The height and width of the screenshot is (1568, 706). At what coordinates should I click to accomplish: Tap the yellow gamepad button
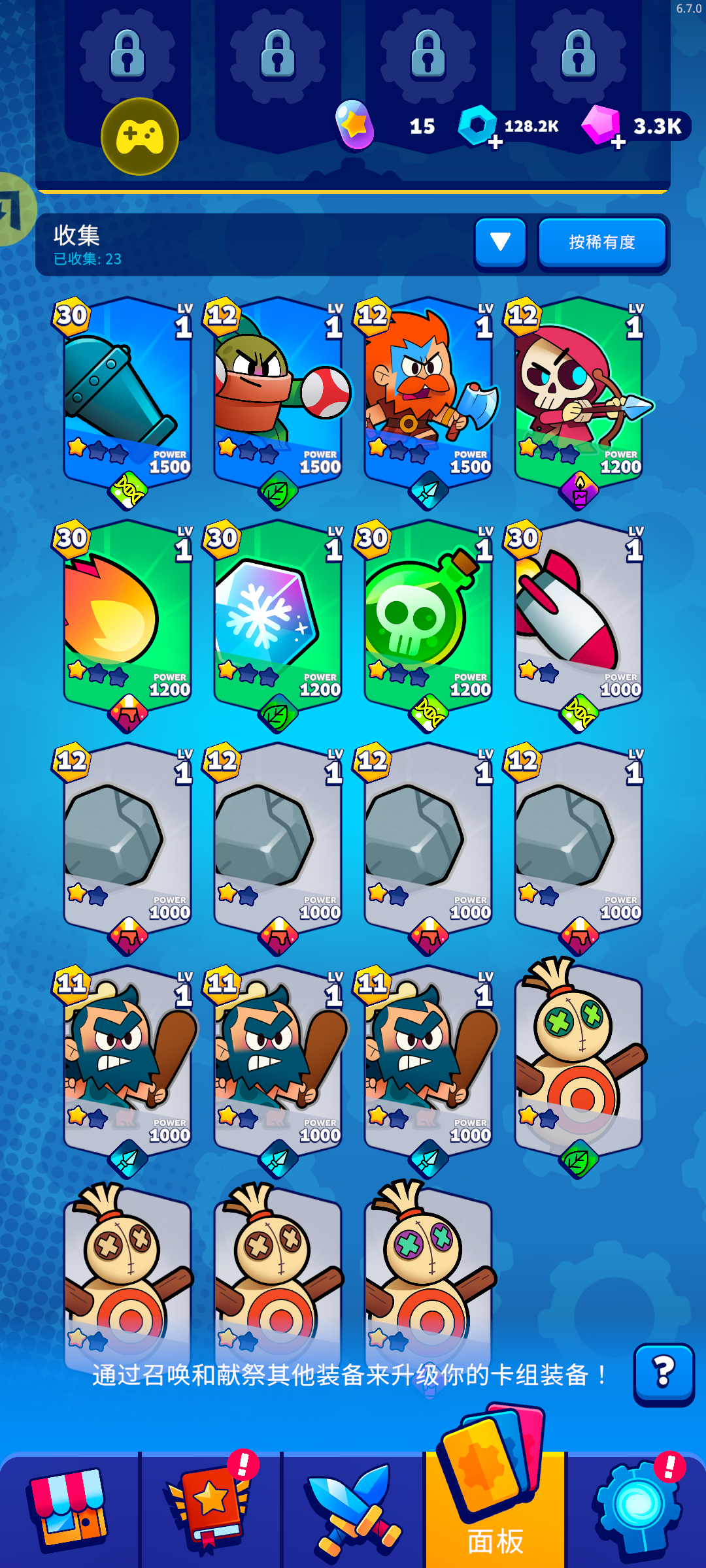coord(139,137)
